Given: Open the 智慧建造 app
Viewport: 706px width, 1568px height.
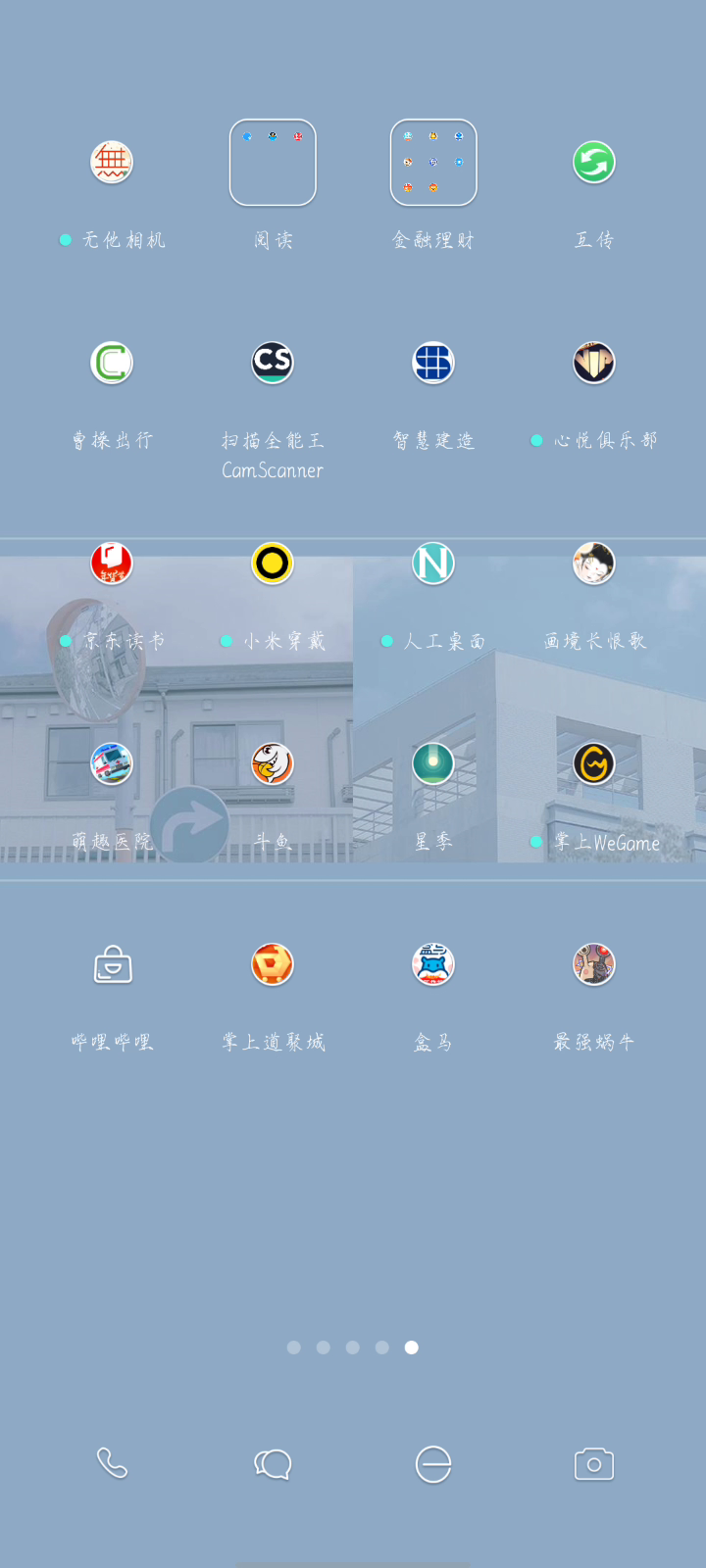Looking at the screenshot, I should [x=433, y=364].
